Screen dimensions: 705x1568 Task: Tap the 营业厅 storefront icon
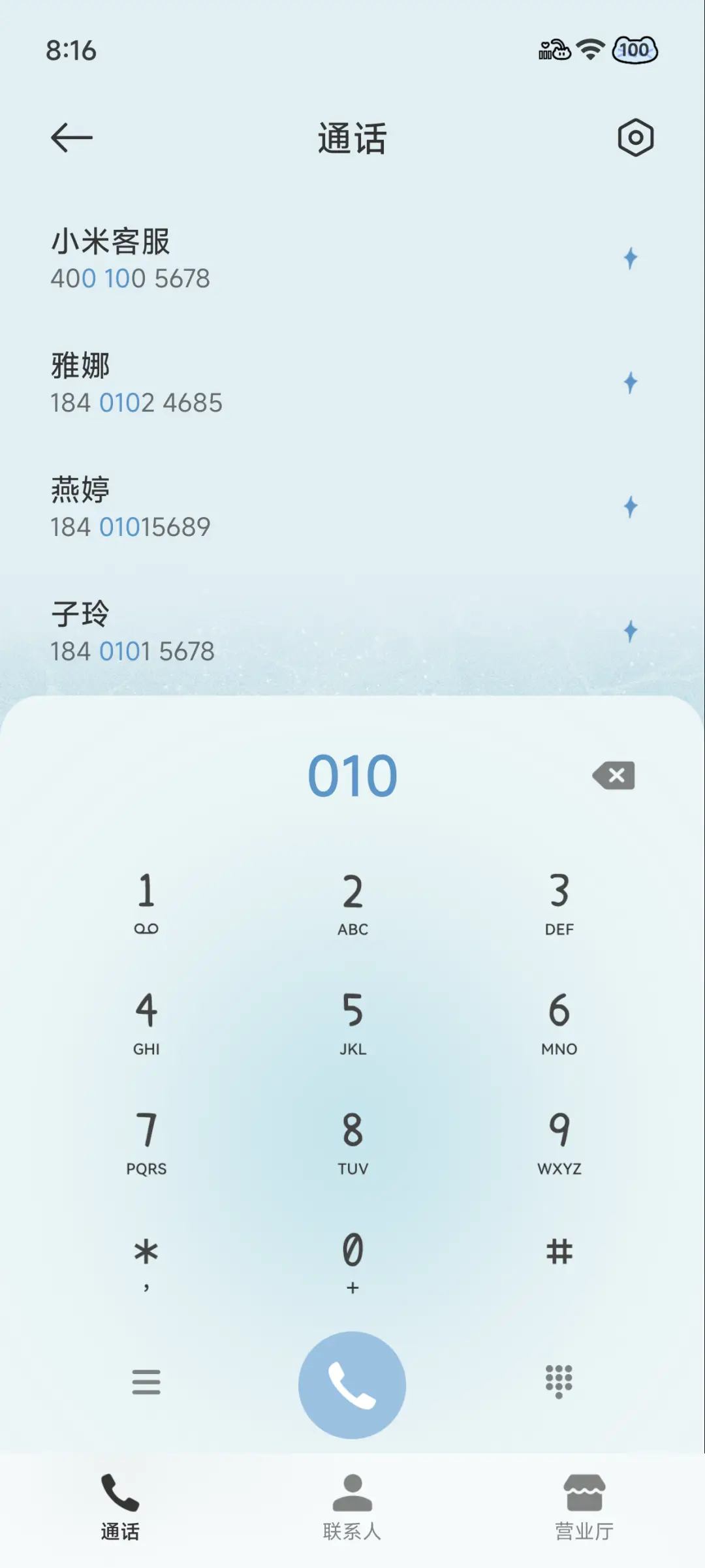(x=584, y=1492)
